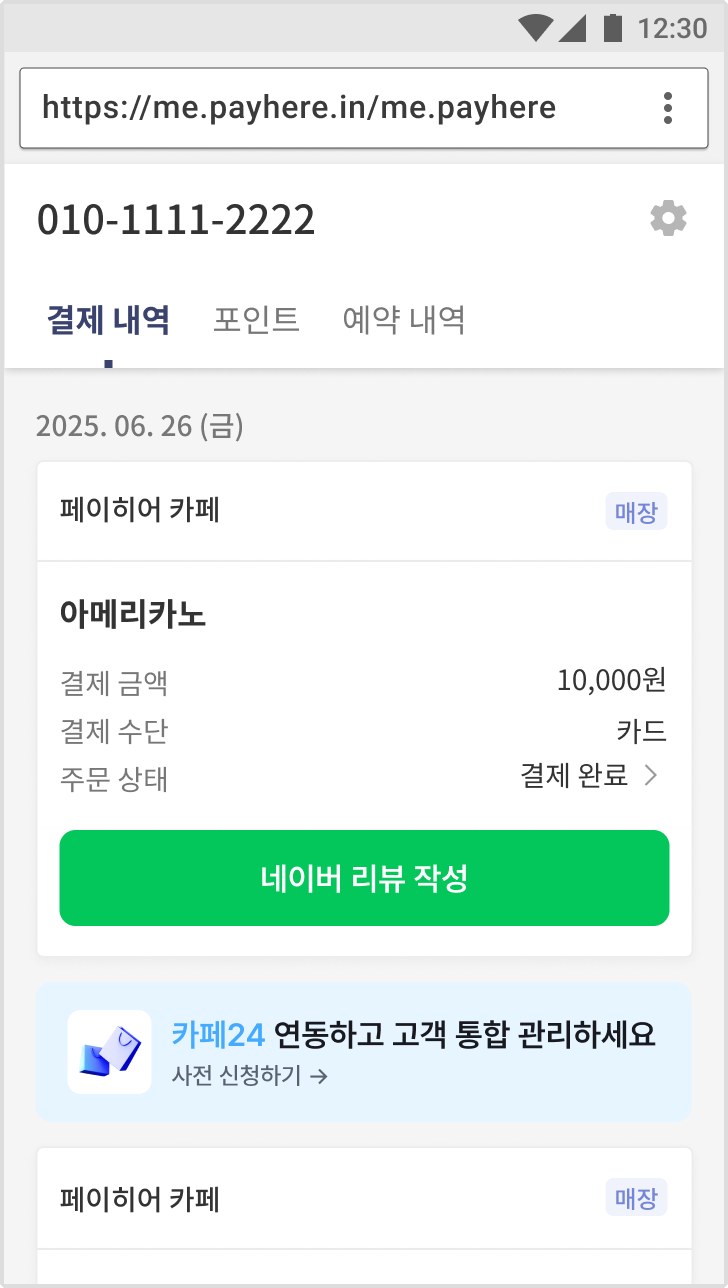Open the settings gear icon

coord(668,218)
